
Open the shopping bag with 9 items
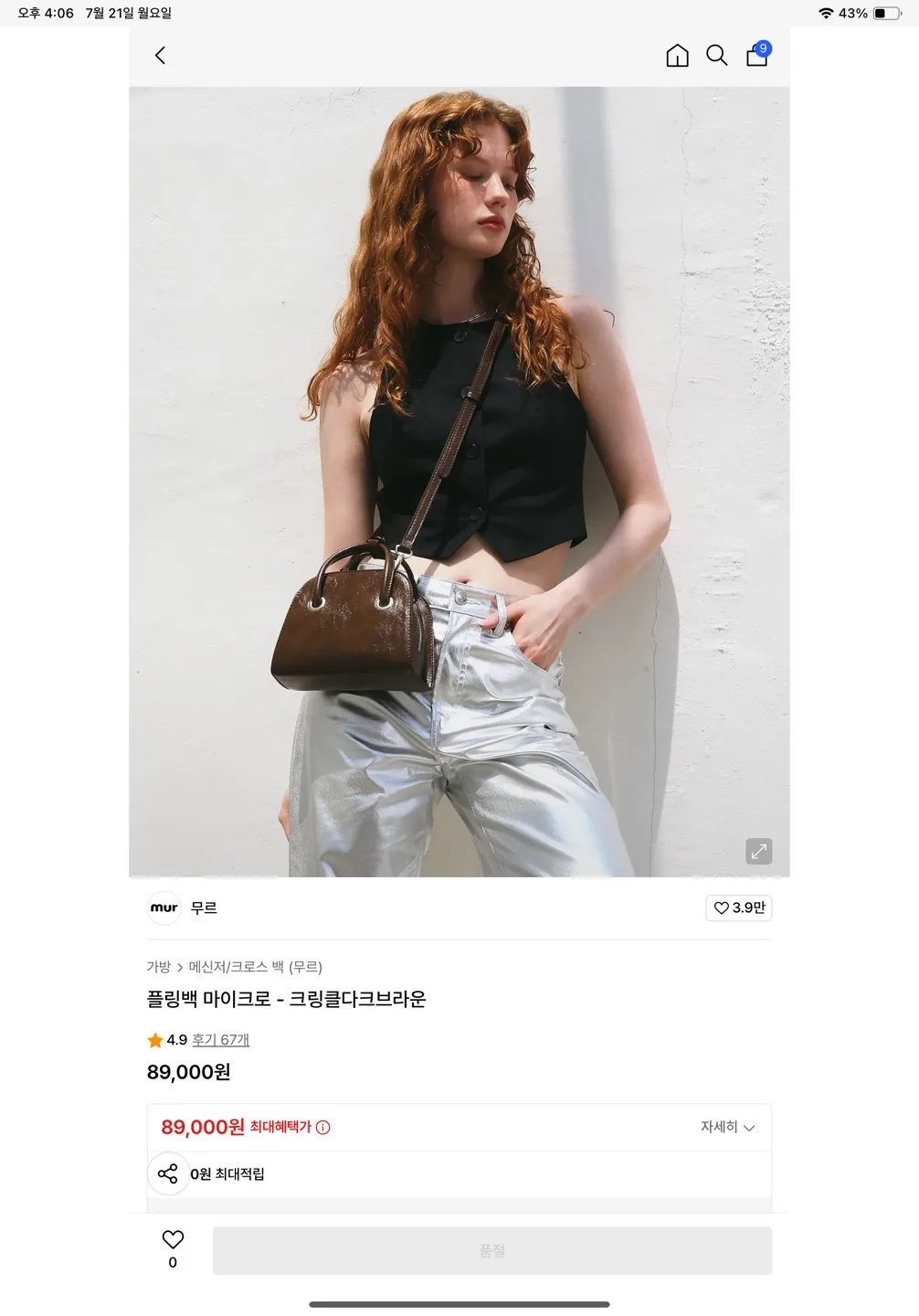coord(757,55)
